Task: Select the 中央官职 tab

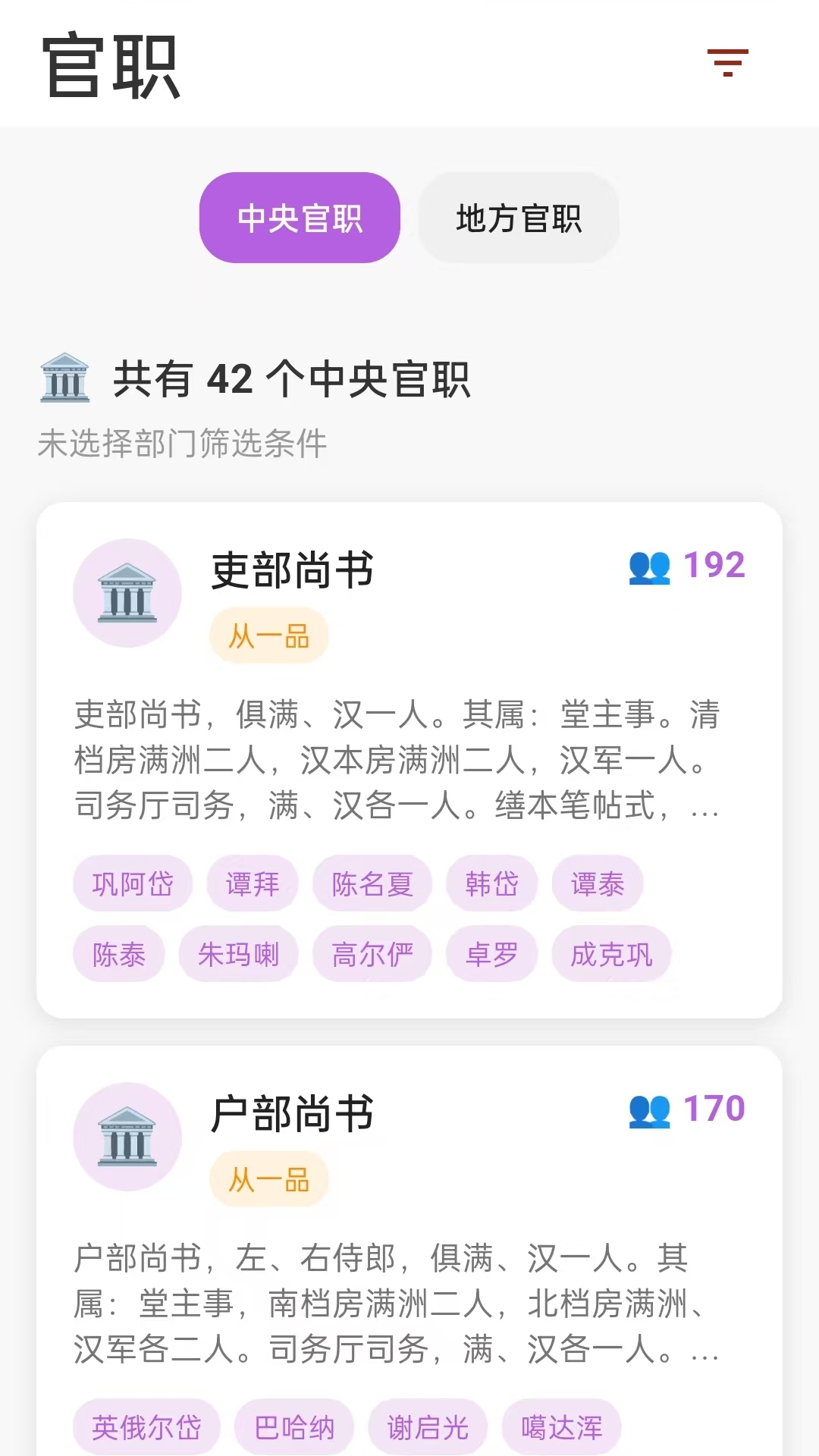Action: point(299,217)
